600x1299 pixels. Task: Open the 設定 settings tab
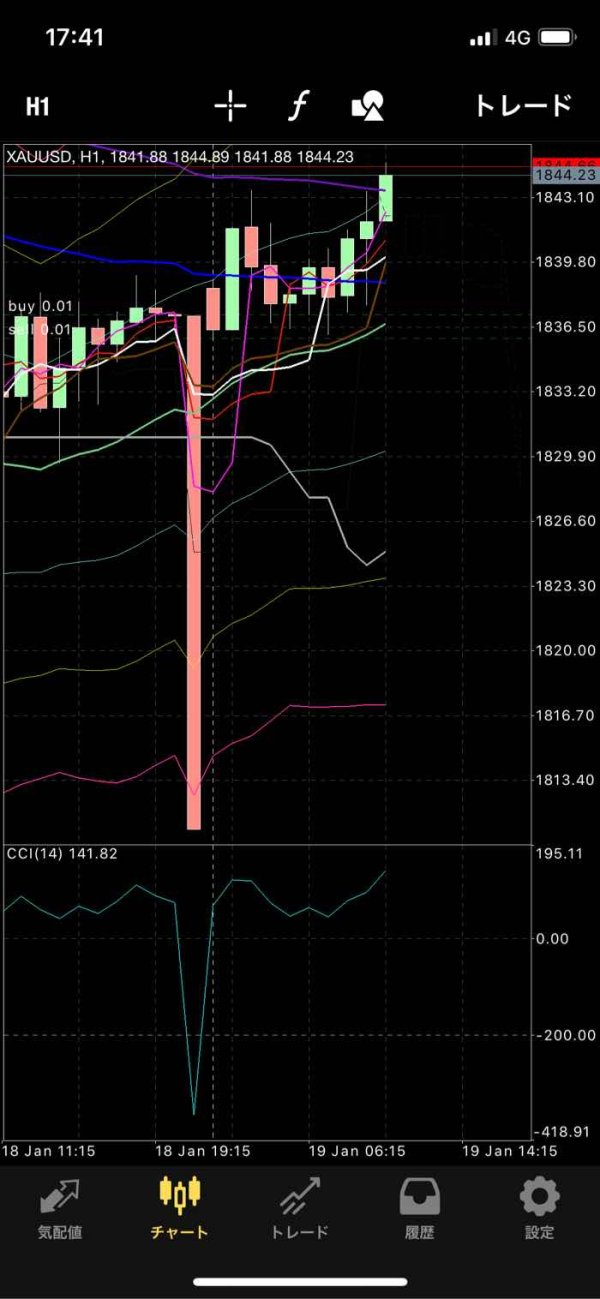click(540, 1208)
